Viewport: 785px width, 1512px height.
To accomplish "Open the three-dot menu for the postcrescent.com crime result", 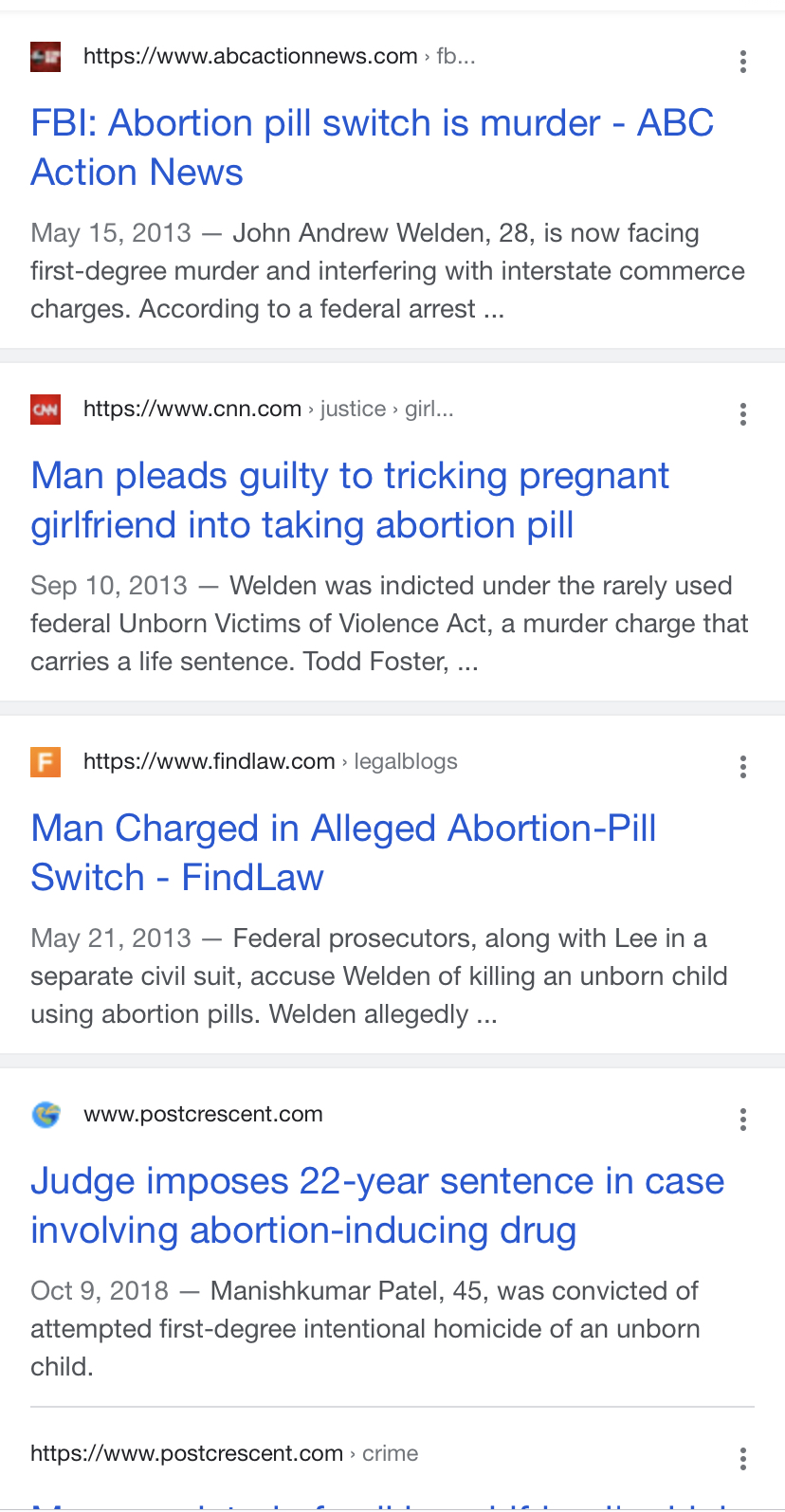I will (743, 1459).
